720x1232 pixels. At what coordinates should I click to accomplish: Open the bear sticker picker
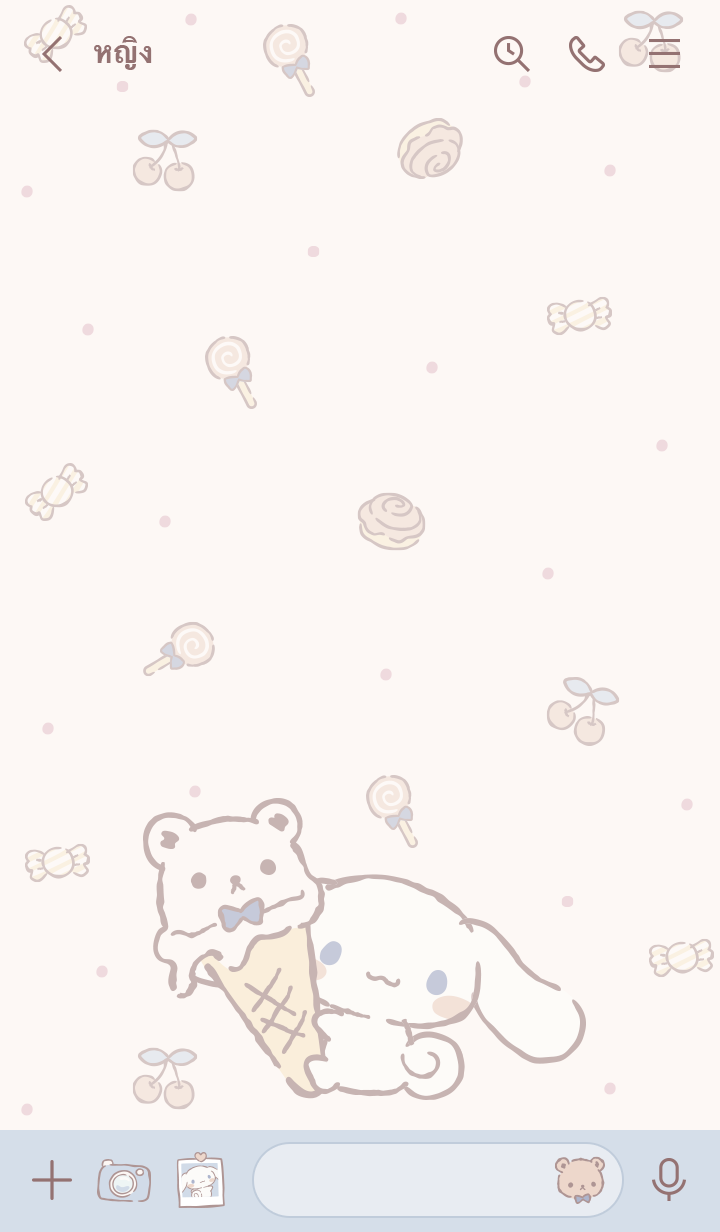tap(580, 1180)
